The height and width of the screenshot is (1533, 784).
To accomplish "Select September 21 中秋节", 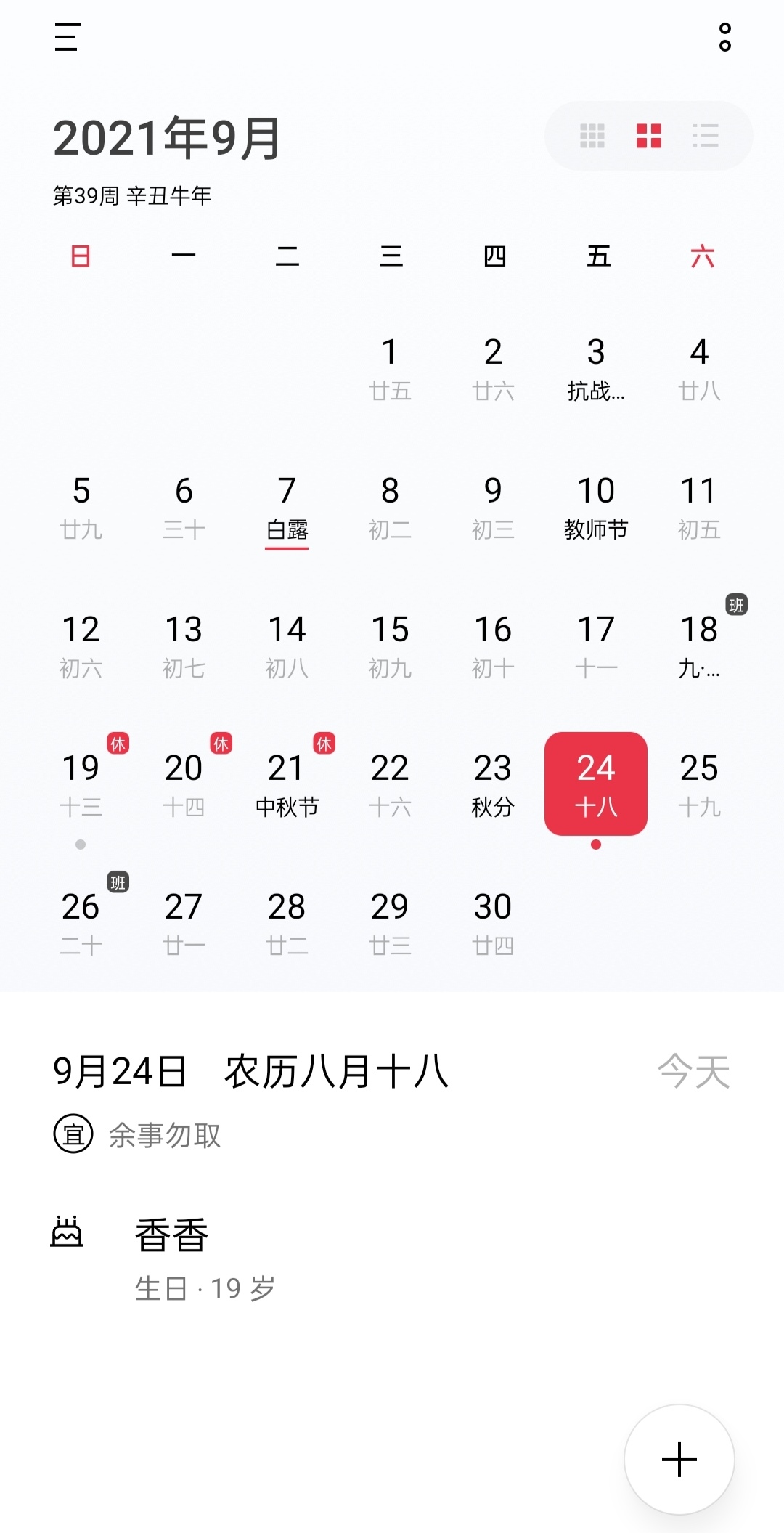I will [x=287, y=784].
